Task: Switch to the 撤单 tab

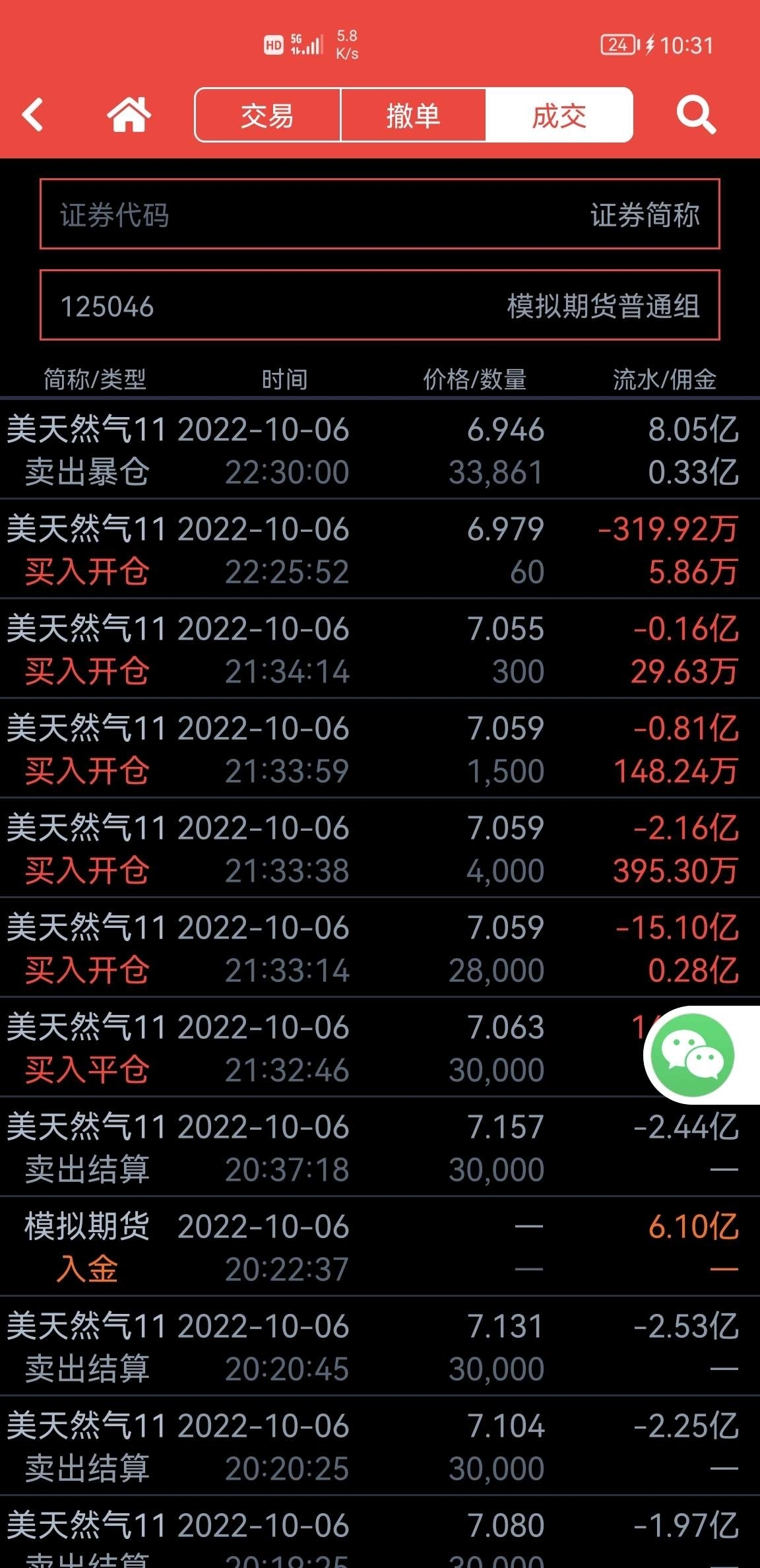Action: [x=413, y=115]
